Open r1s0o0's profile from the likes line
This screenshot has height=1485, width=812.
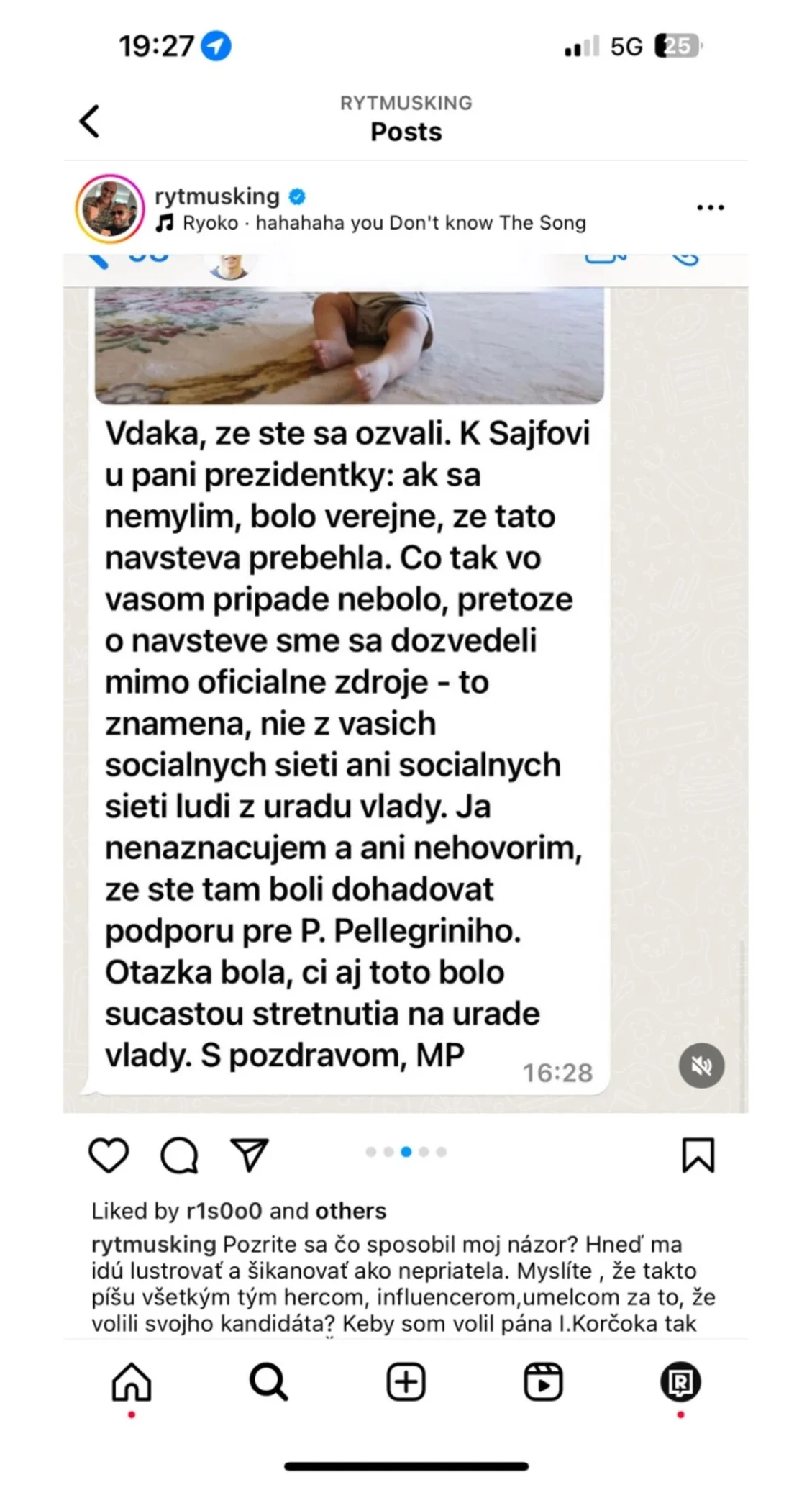(224, 1211)
